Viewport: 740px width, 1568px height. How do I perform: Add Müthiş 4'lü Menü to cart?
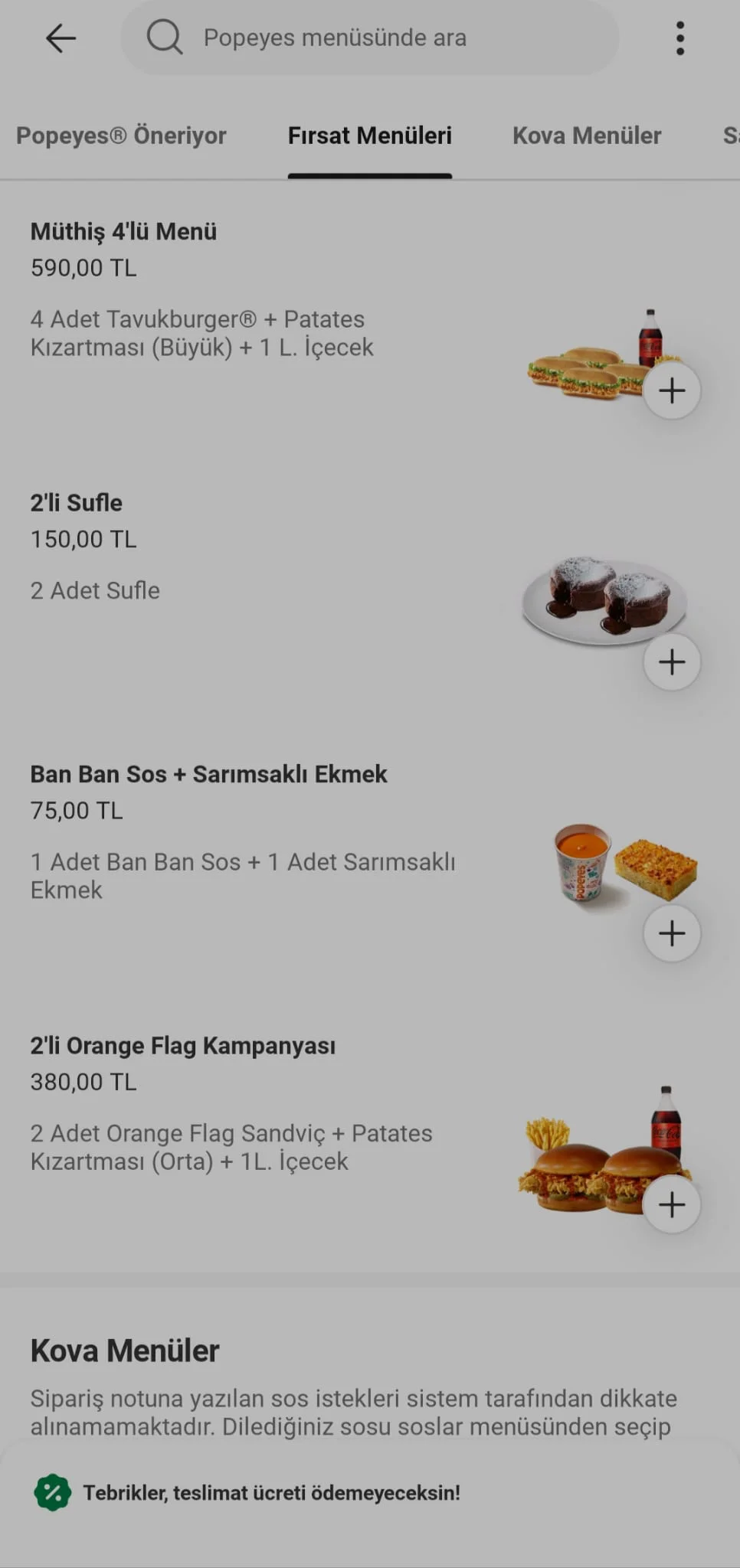tap(671, 390)
